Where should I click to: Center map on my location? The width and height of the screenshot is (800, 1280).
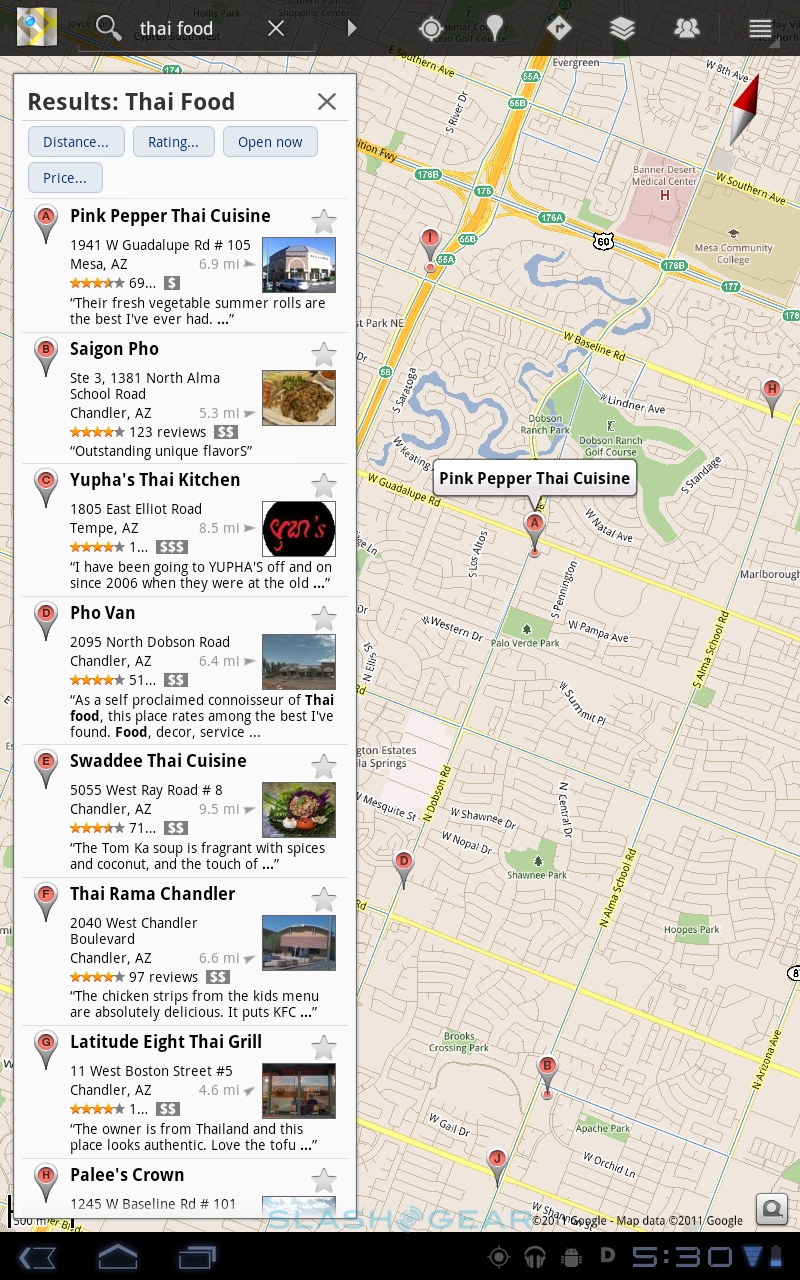pos(431,28)
